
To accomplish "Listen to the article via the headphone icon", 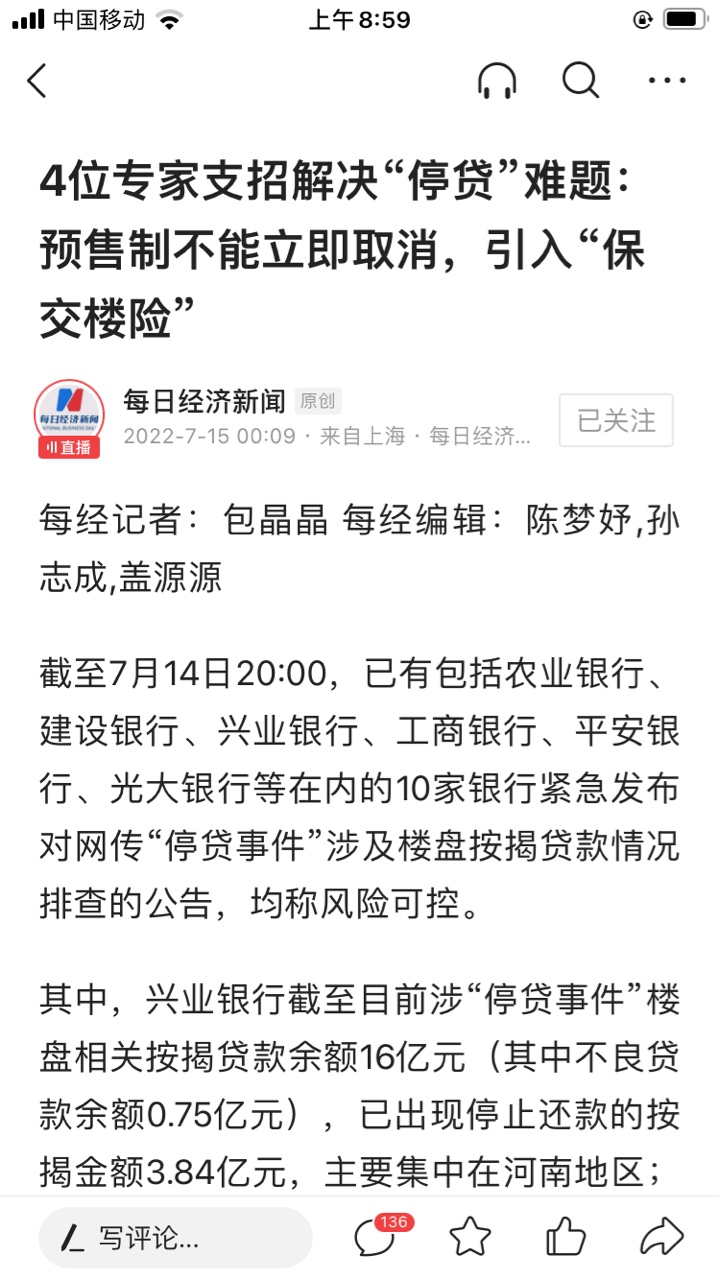I will (x=497, y=81).
